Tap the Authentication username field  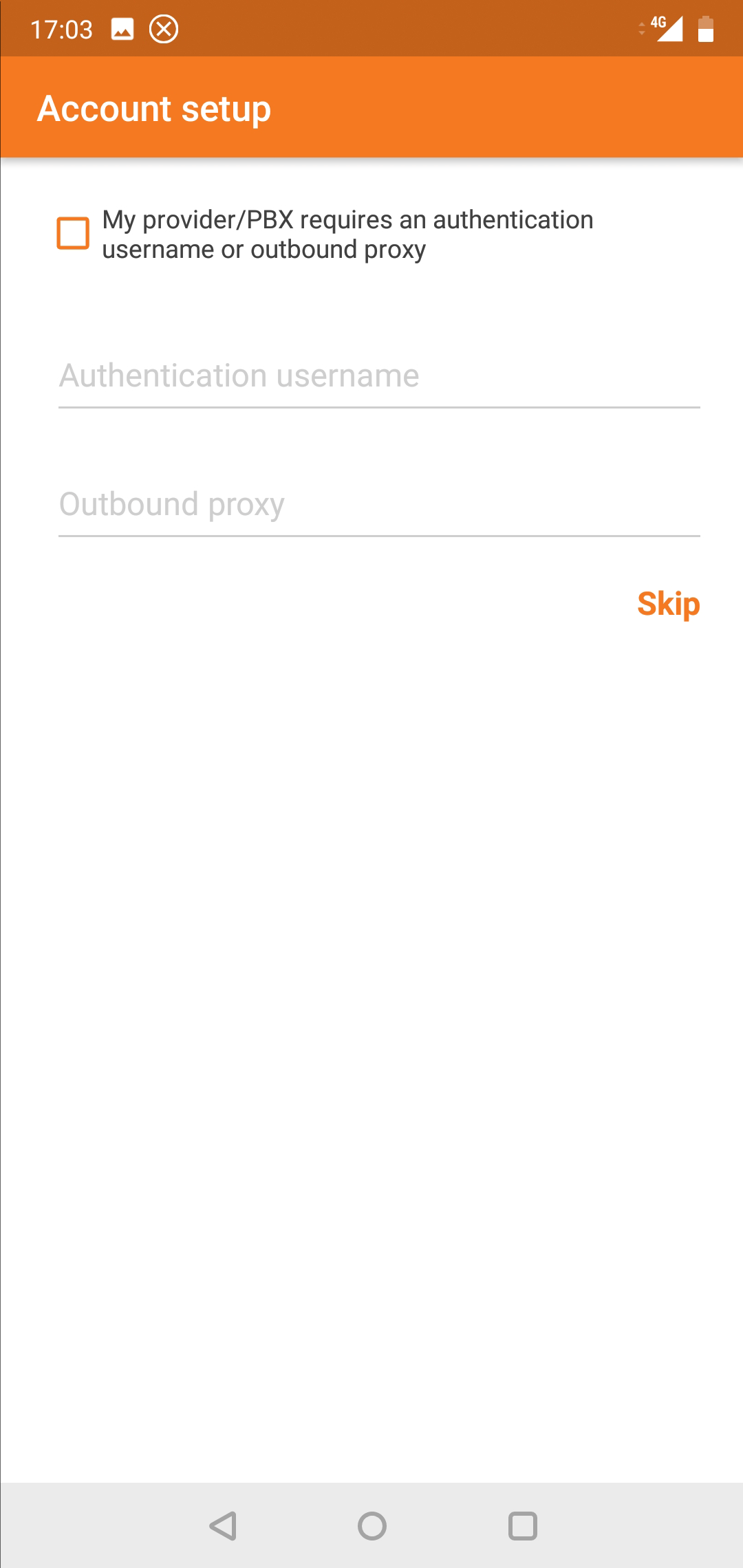click(x=379, y=377)
